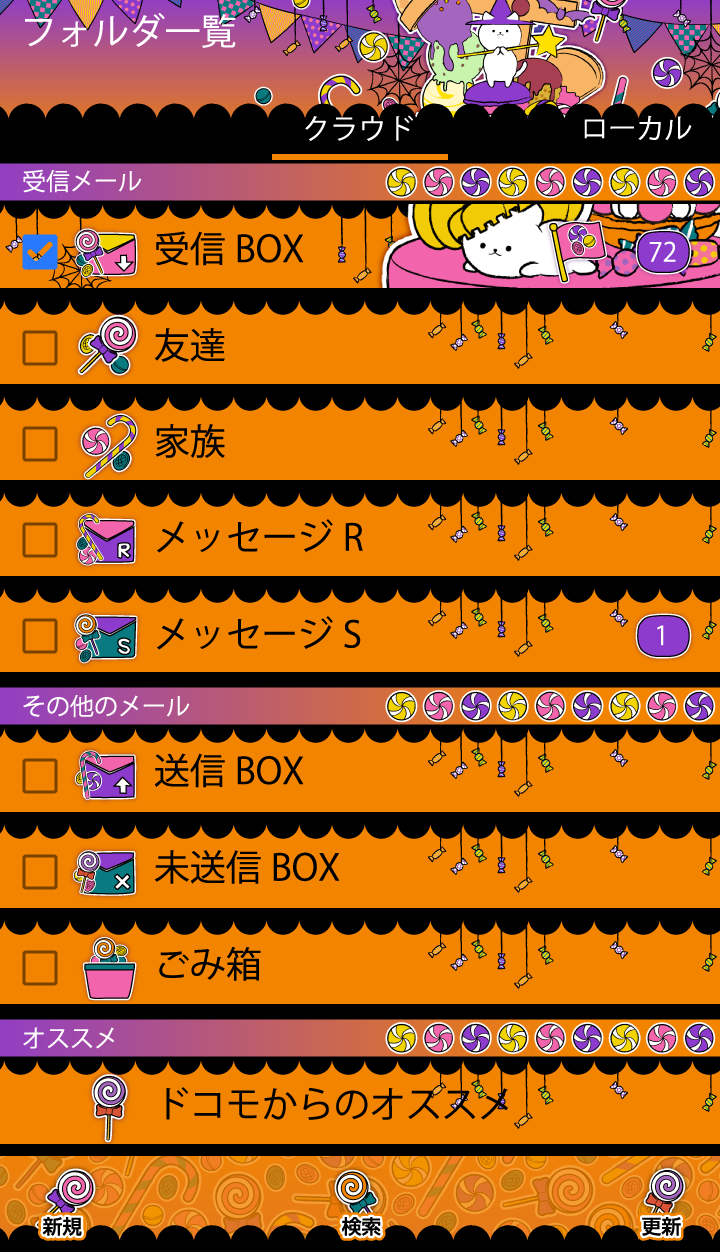
Task: Open the メッセージ S folder
Action: [x=260, y=634]
